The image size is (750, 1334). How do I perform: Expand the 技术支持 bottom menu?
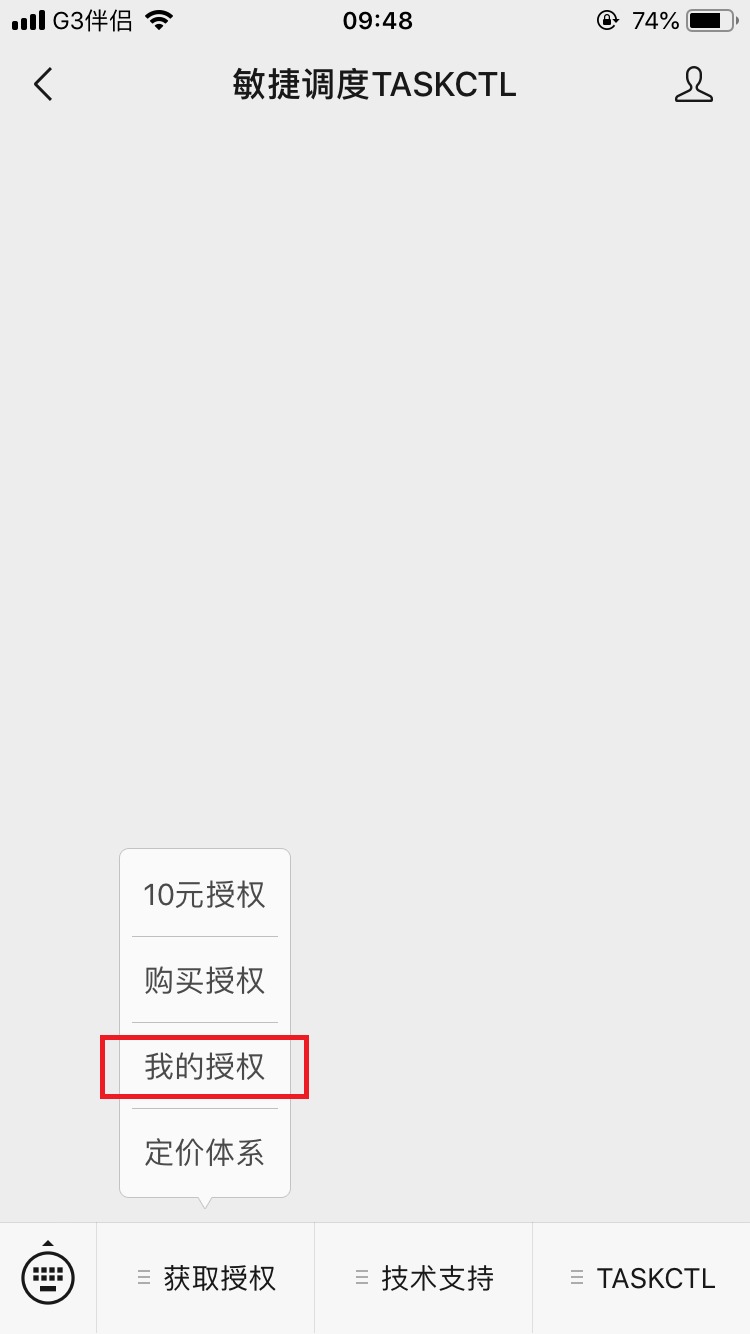coord(424,1278)
